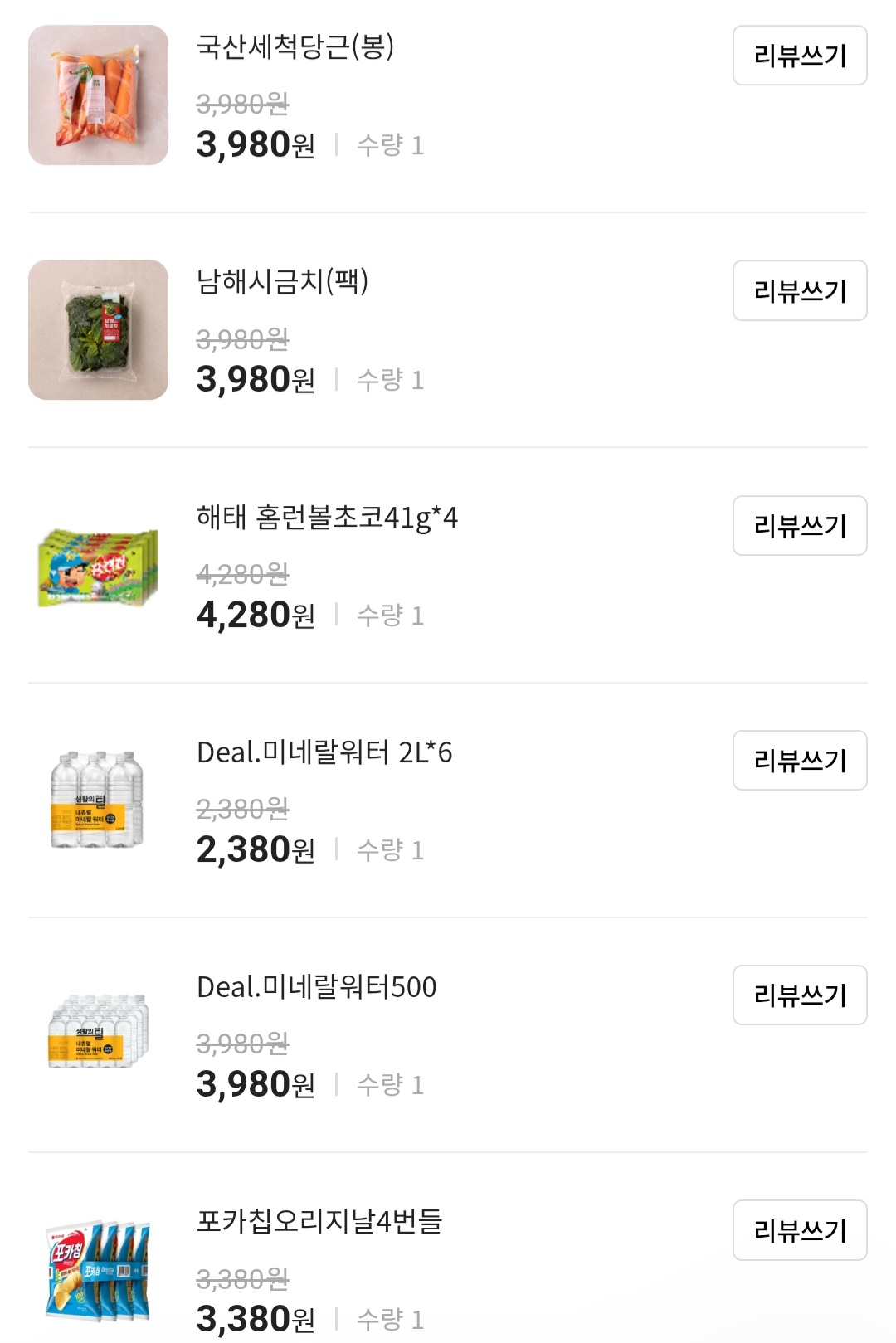The height and width of the screenshot is (1343, 896).
Task: Click 리뷰쓰기 next to Deal.미네랄워터500
Action: click(799, 995)
